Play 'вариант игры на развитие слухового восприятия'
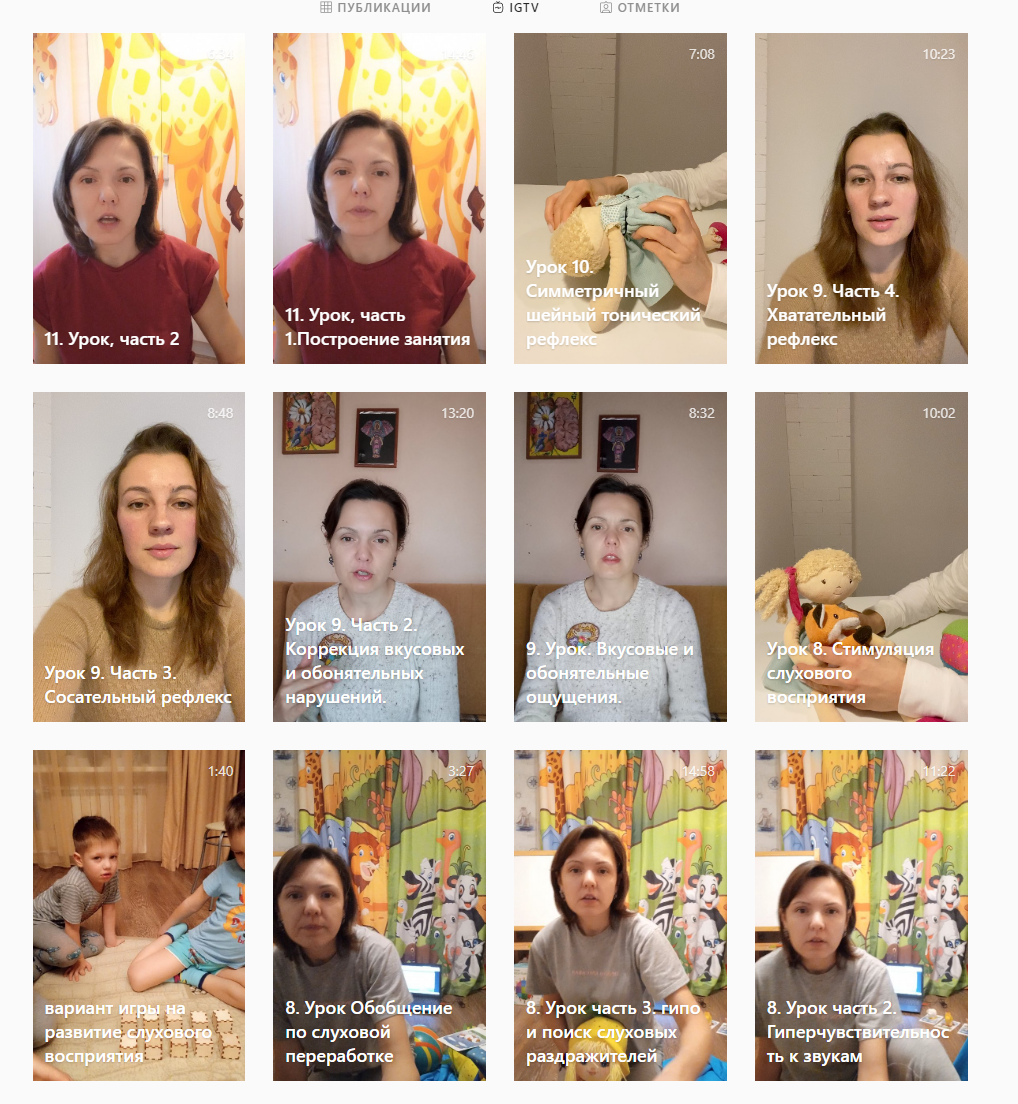The width and height of the screenshot is (1018, 1104). 139,915
